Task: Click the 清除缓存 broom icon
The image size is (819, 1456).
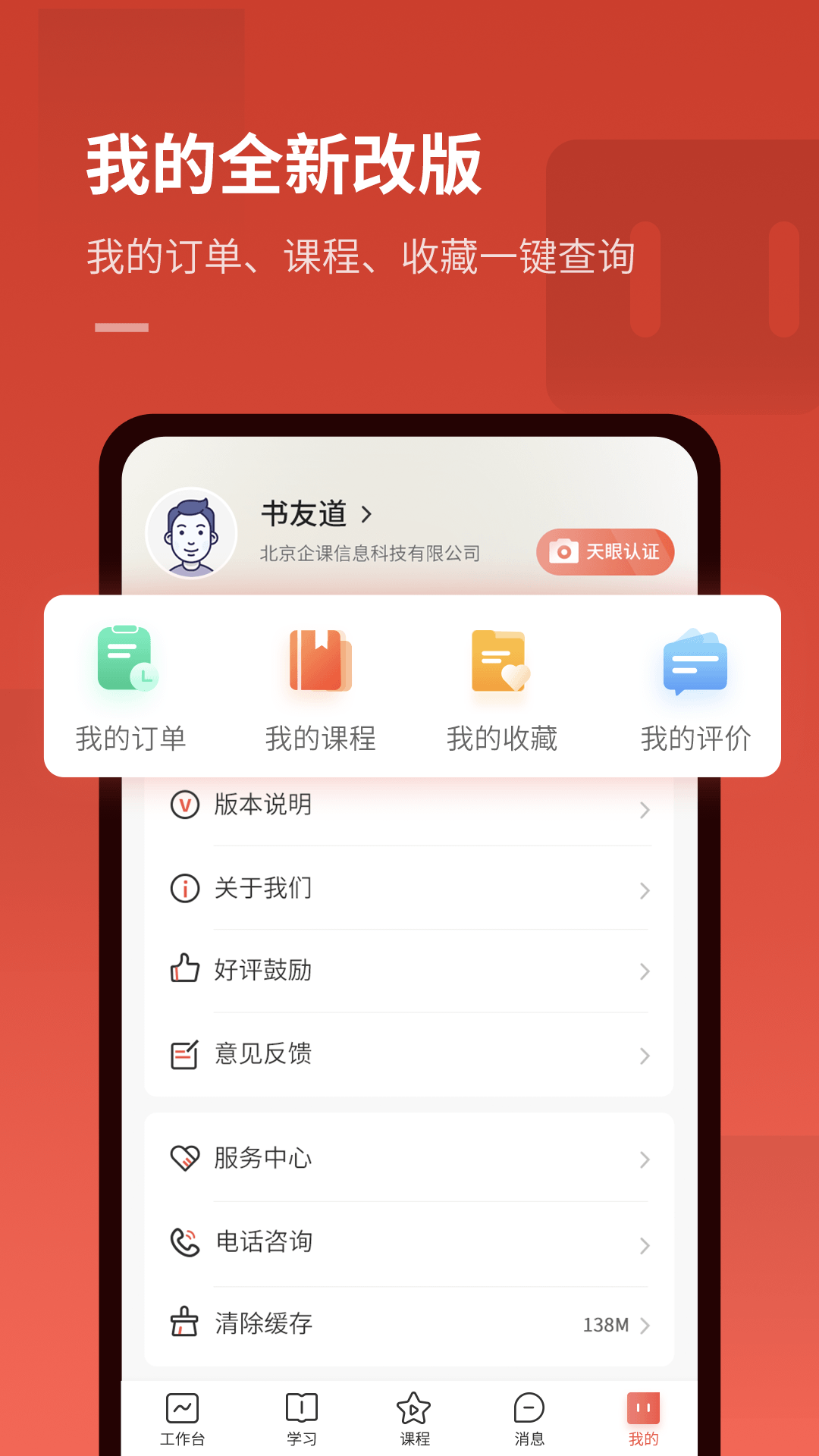Action: click(x=184, y=1323)
